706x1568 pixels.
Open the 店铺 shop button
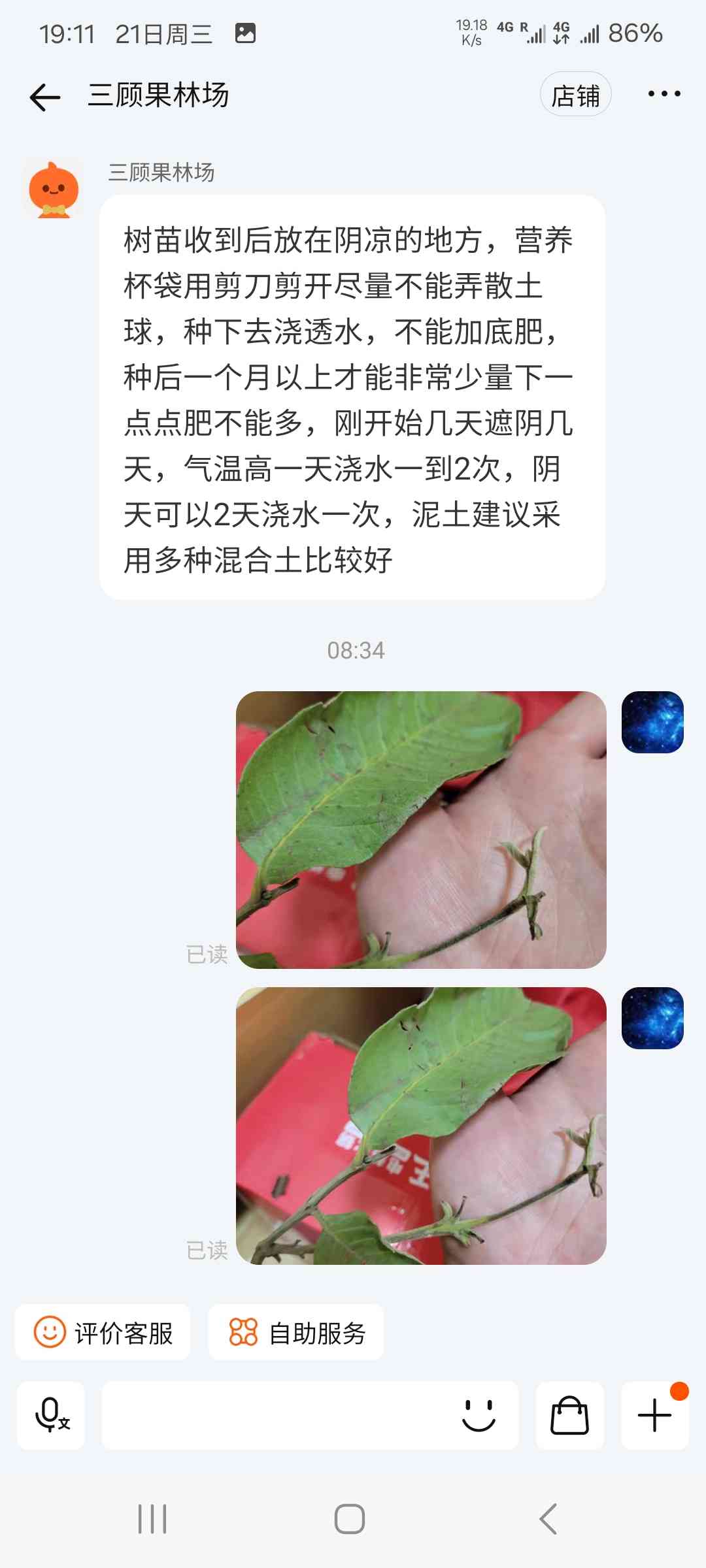click(575, 94)
